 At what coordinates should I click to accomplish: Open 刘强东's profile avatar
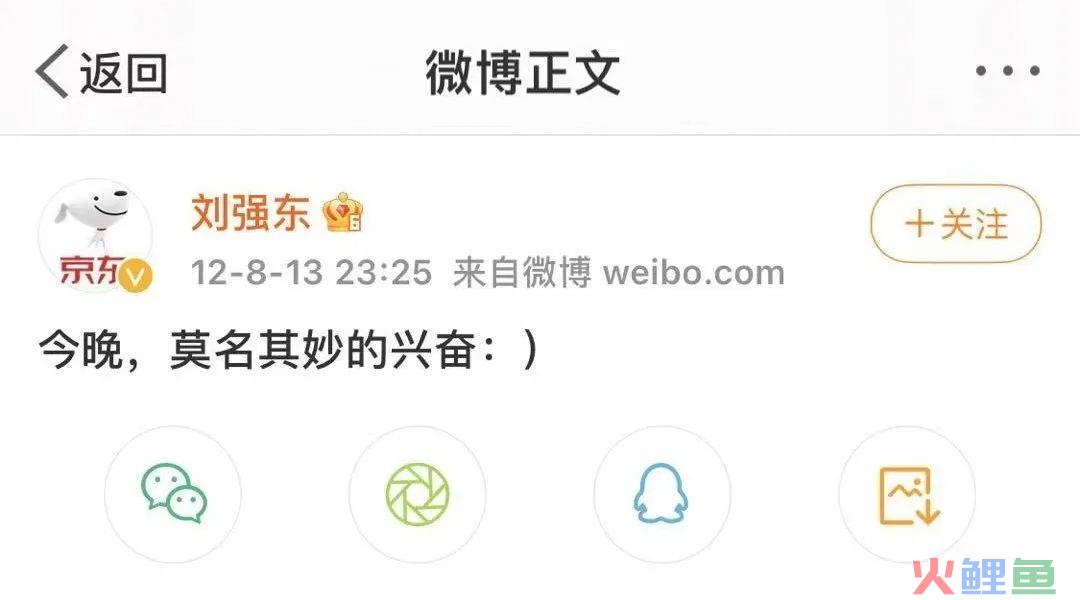tap(95, 237)
